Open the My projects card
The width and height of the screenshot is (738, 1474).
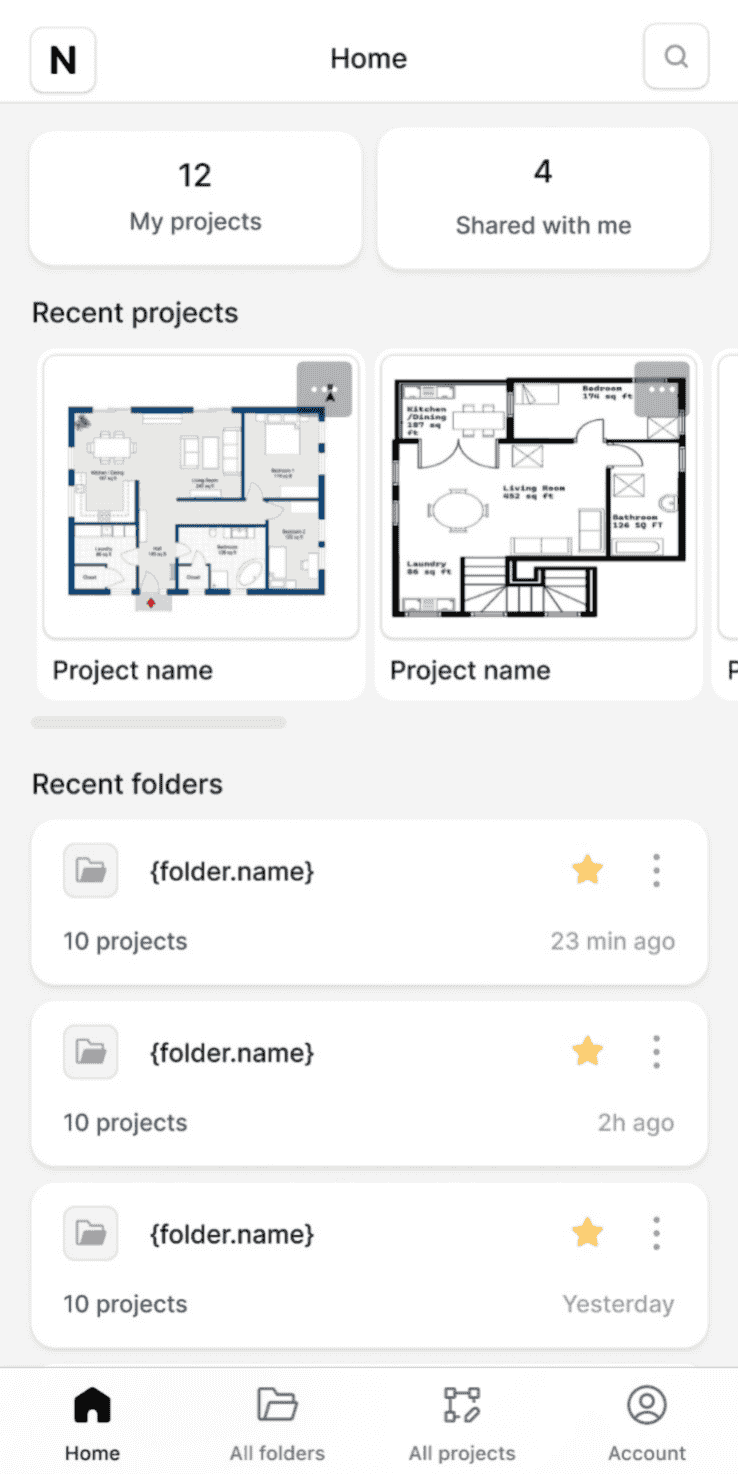(195, 197)
